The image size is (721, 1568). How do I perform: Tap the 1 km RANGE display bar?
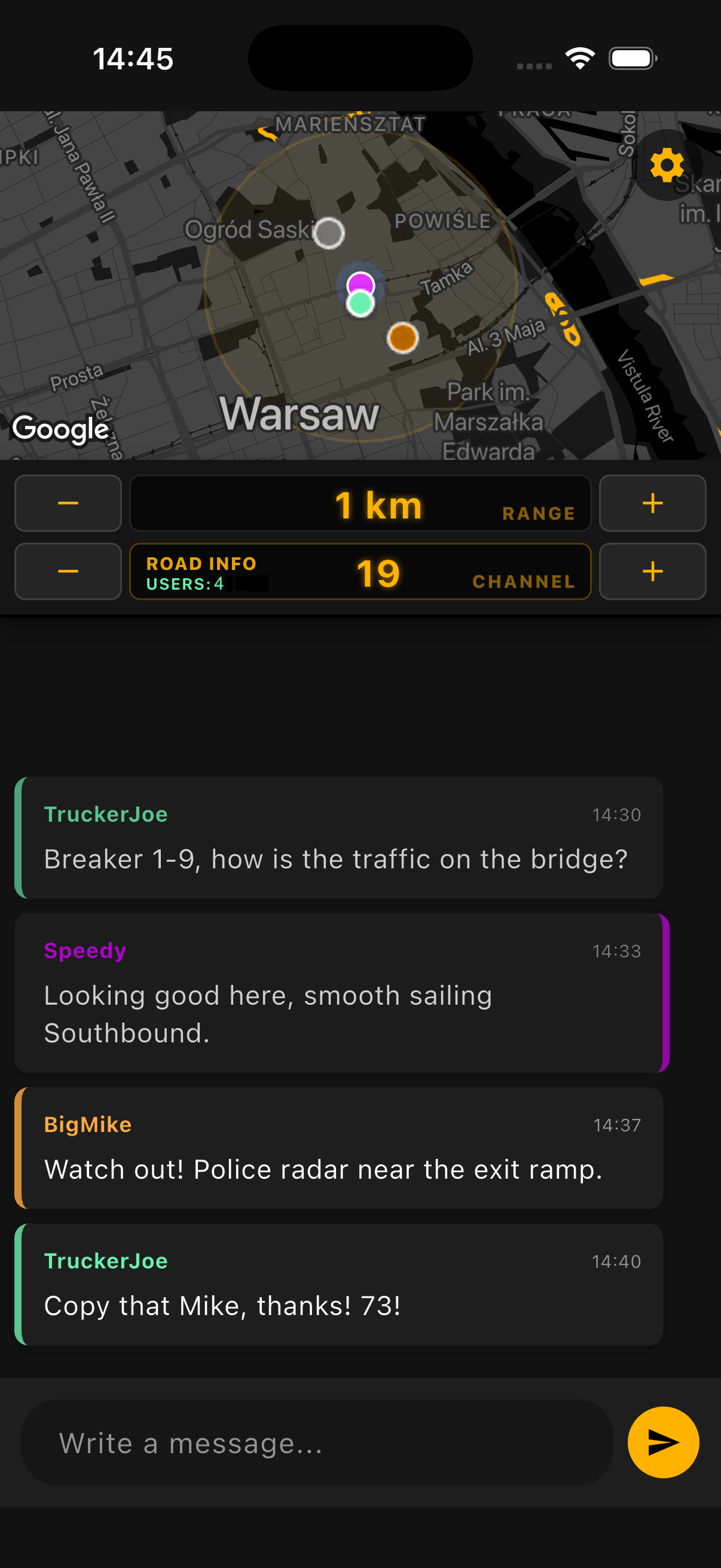(x=360, y=504)
